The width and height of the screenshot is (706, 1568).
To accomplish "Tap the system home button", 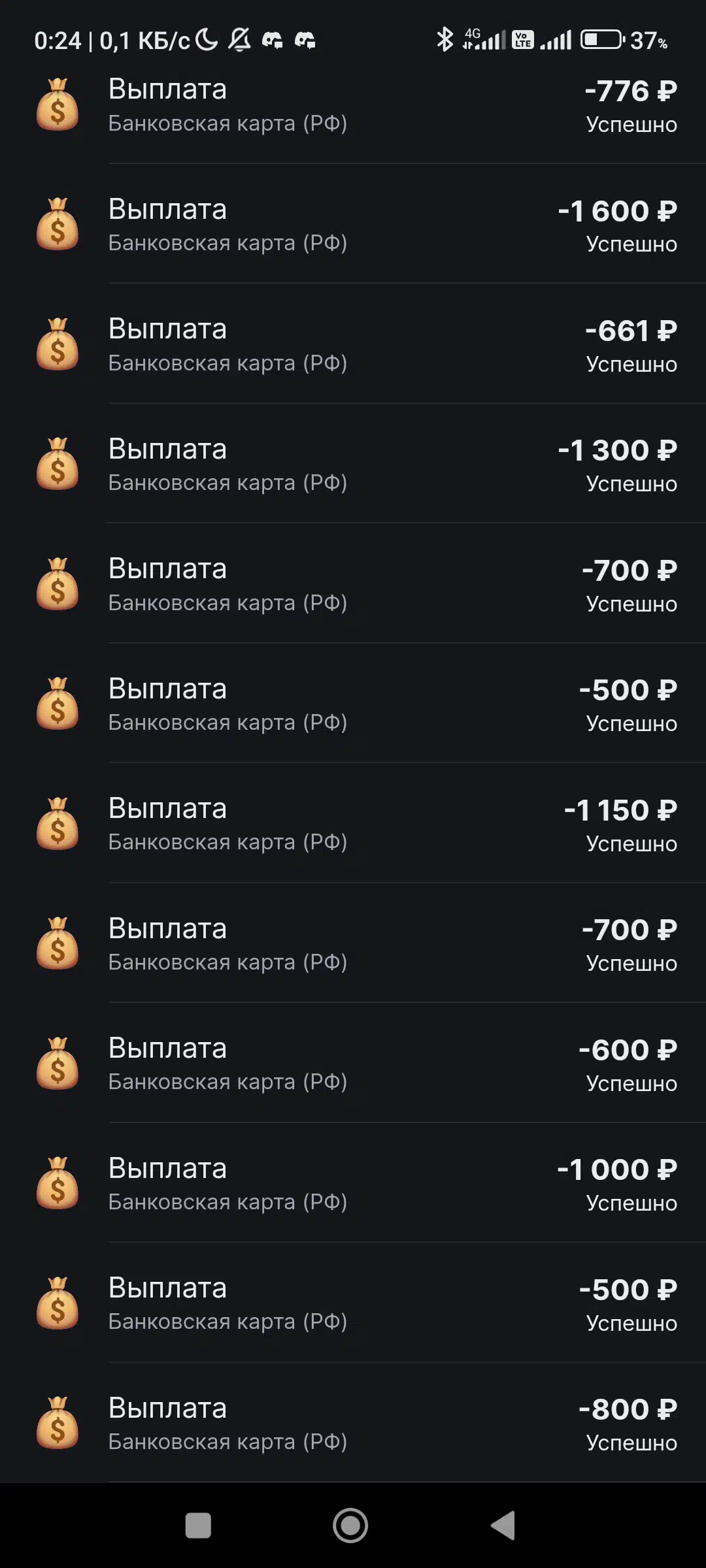I will tap(350, 1526).
